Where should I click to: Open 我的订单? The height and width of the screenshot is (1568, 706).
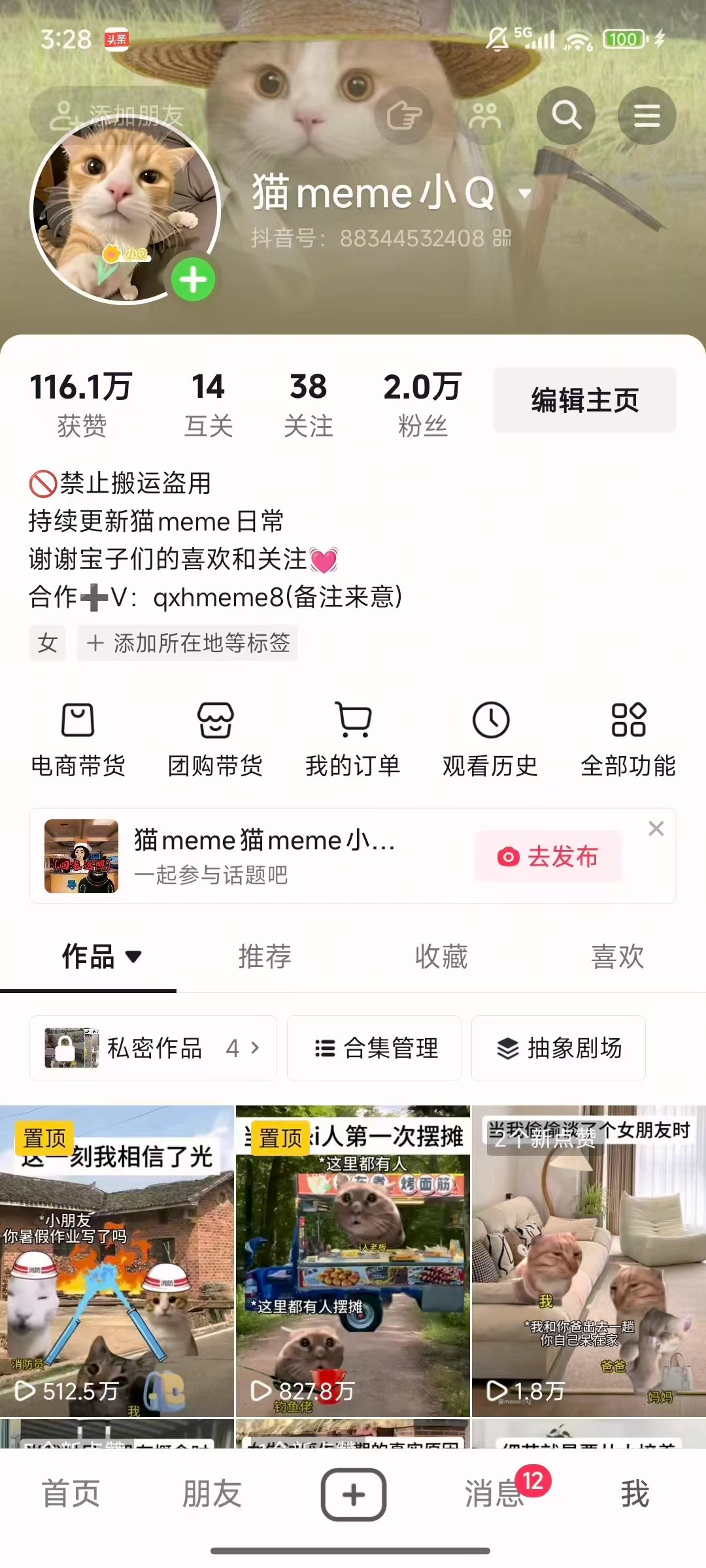353,740
